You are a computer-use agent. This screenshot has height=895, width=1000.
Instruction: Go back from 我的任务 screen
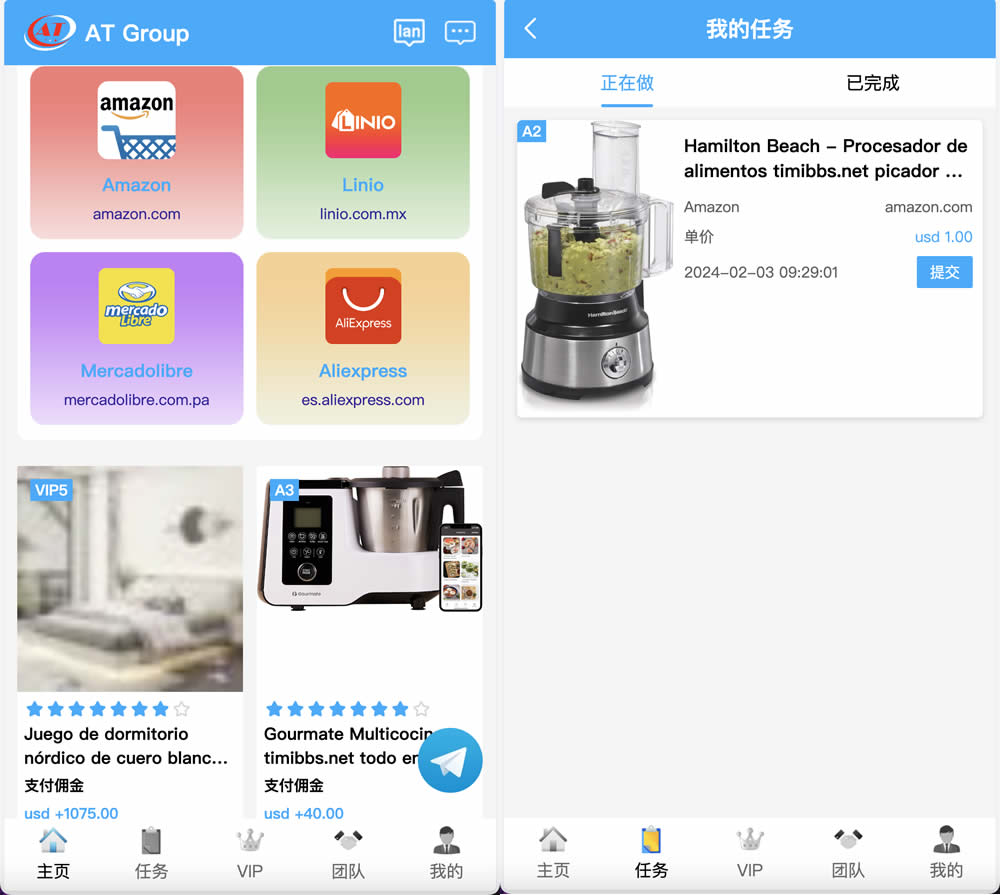(x=530, y=29)
